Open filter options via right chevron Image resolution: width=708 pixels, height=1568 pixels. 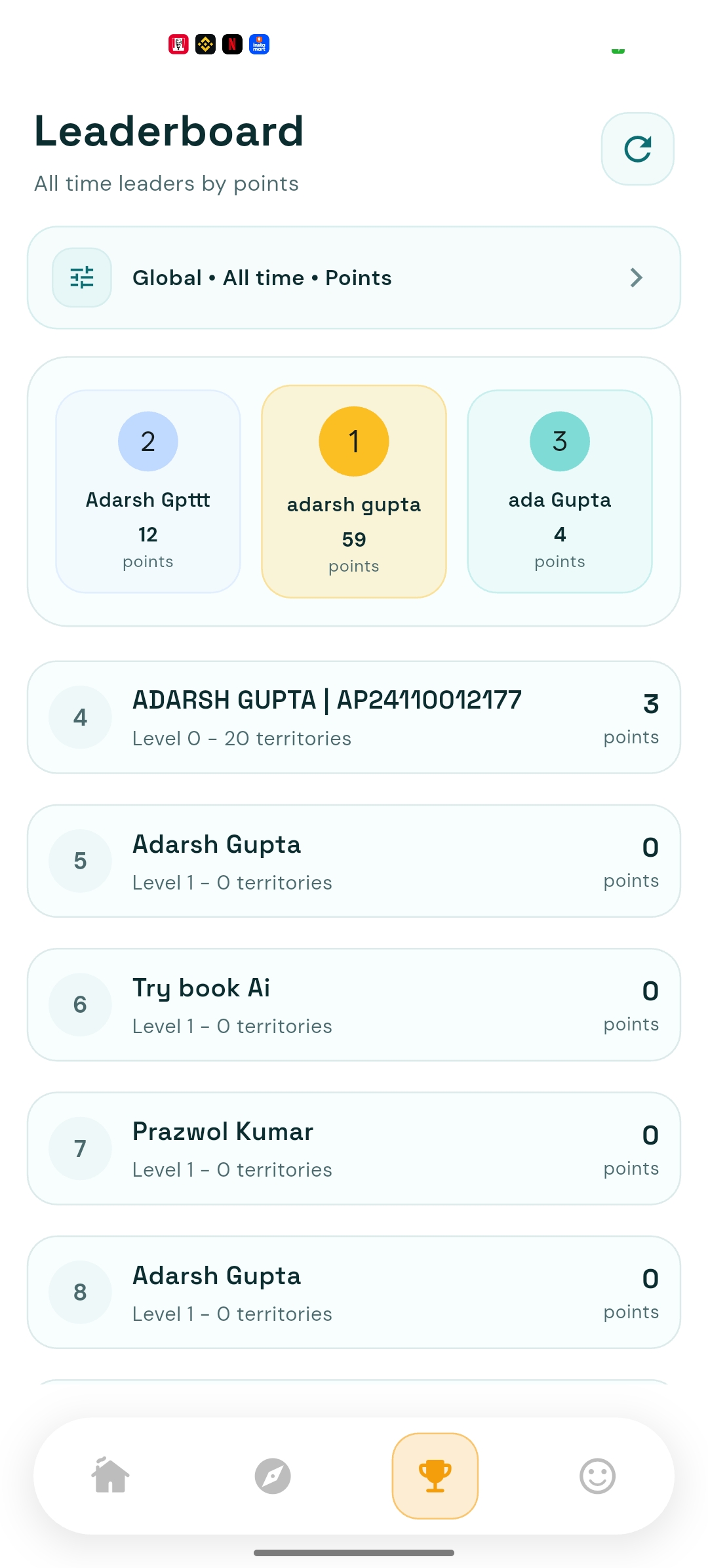pos(636,277)
